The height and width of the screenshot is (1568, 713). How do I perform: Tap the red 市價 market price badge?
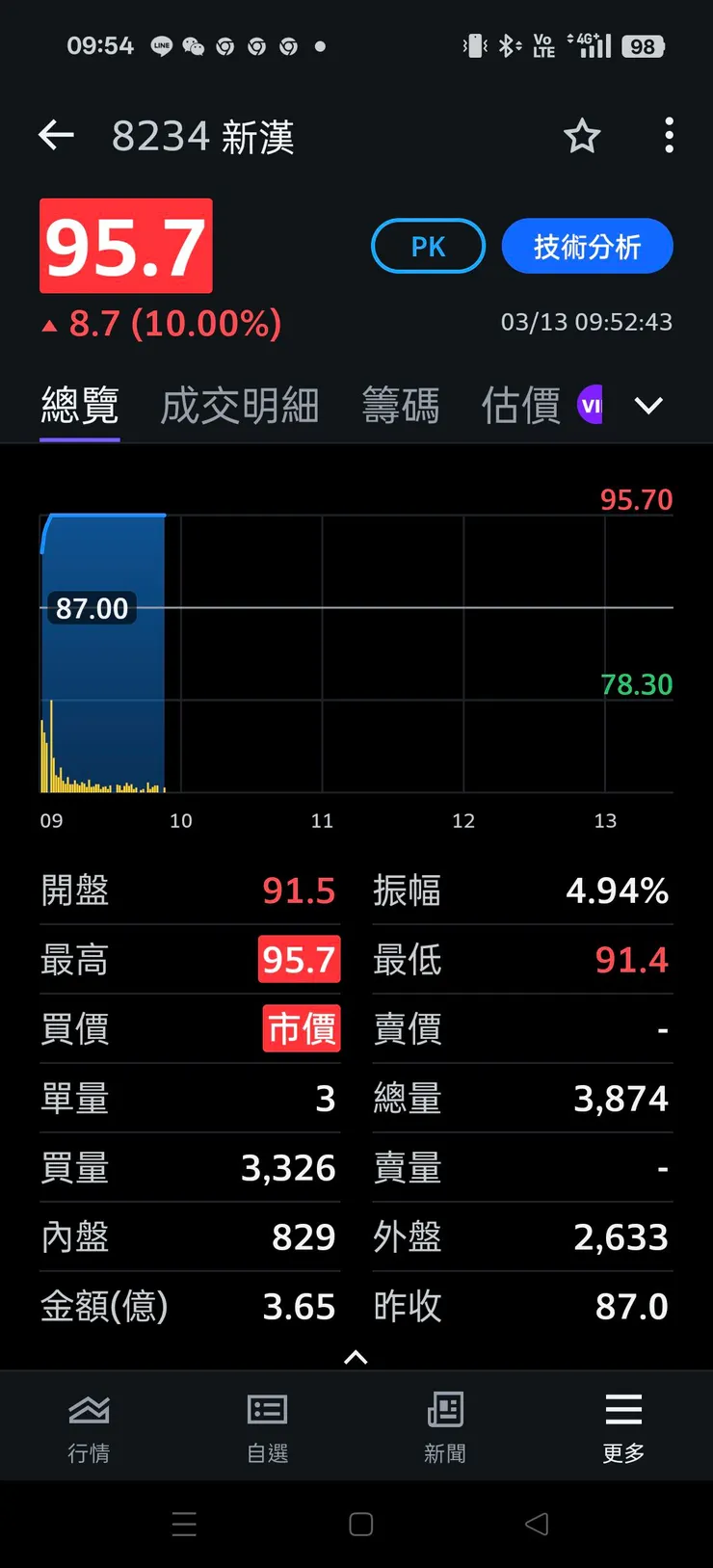pos(301,1028)
